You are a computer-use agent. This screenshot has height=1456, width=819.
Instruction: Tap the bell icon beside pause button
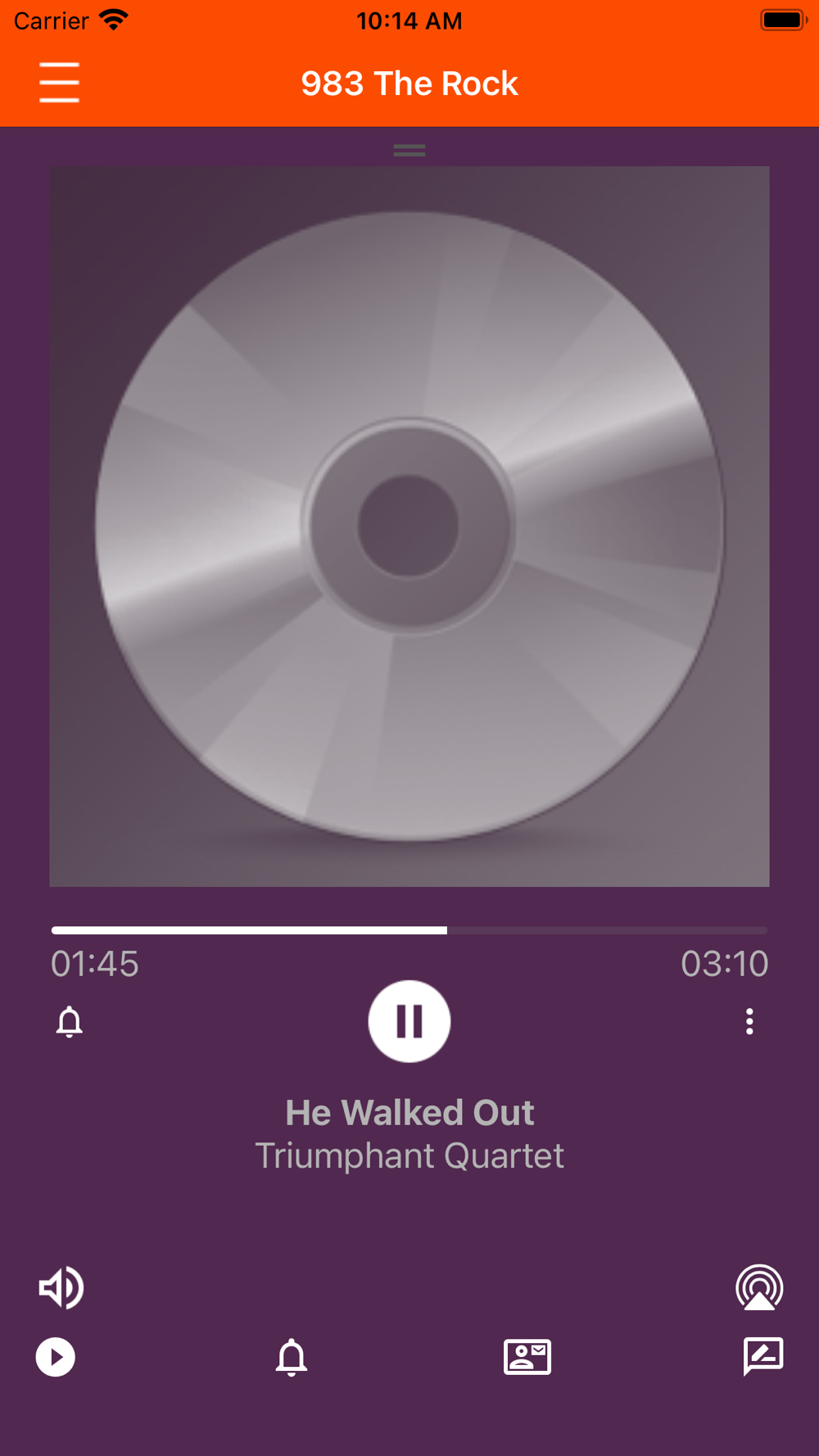point(70,1022)
